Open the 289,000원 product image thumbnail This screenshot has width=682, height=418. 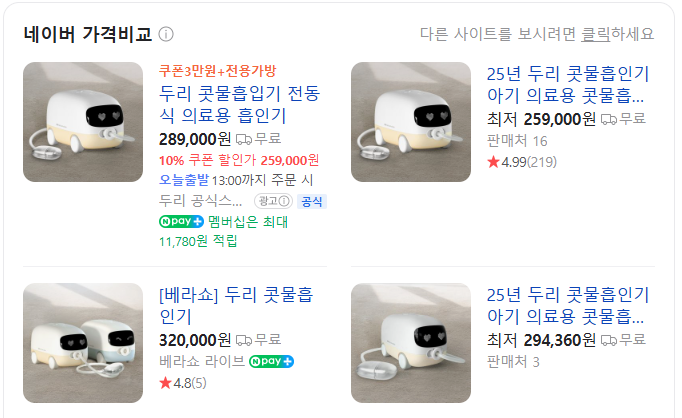point(83,122)
